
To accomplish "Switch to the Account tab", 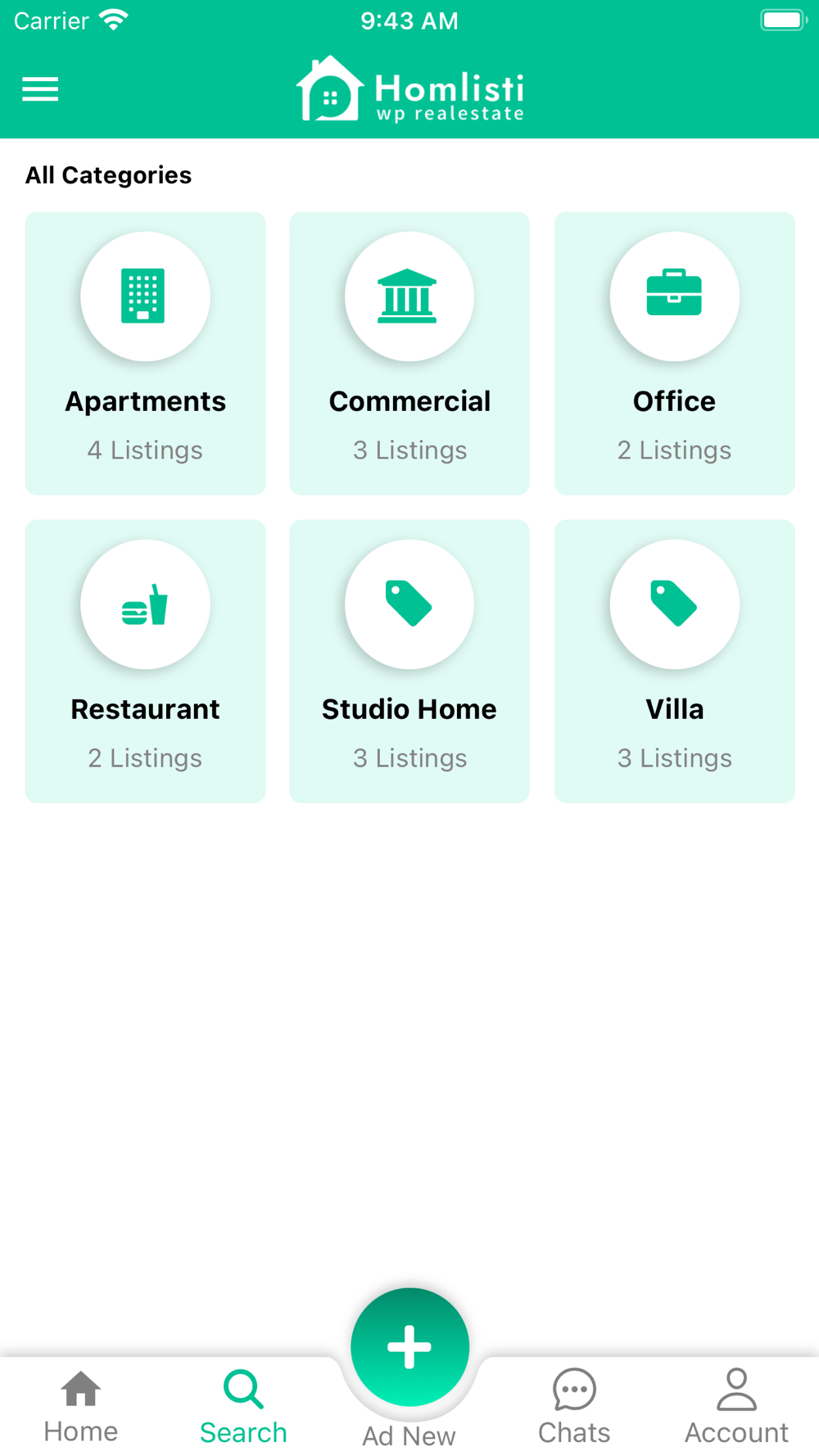I will 736,1407.
